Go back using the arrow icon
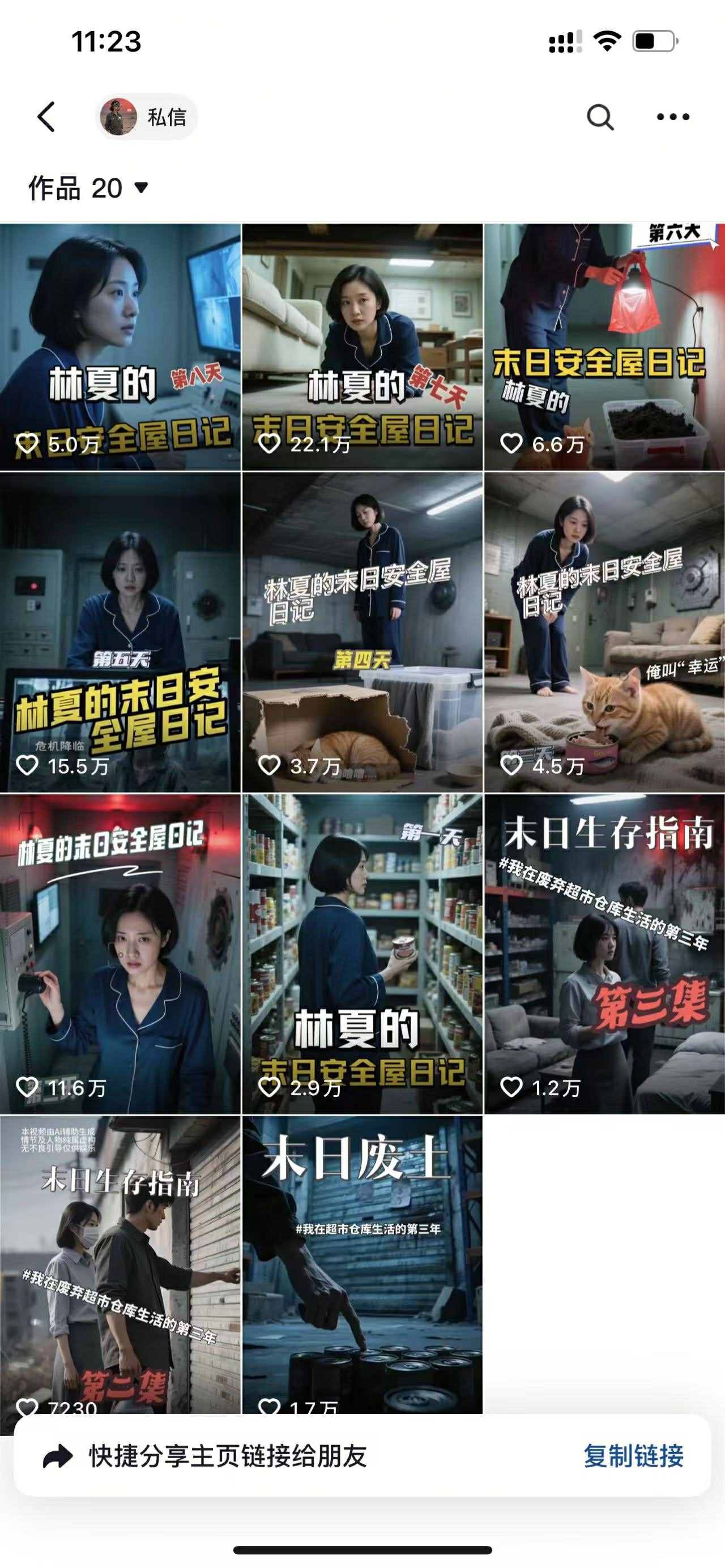Image resolution: width=725 pixels, height=1568 pixels. coord(47,116)
